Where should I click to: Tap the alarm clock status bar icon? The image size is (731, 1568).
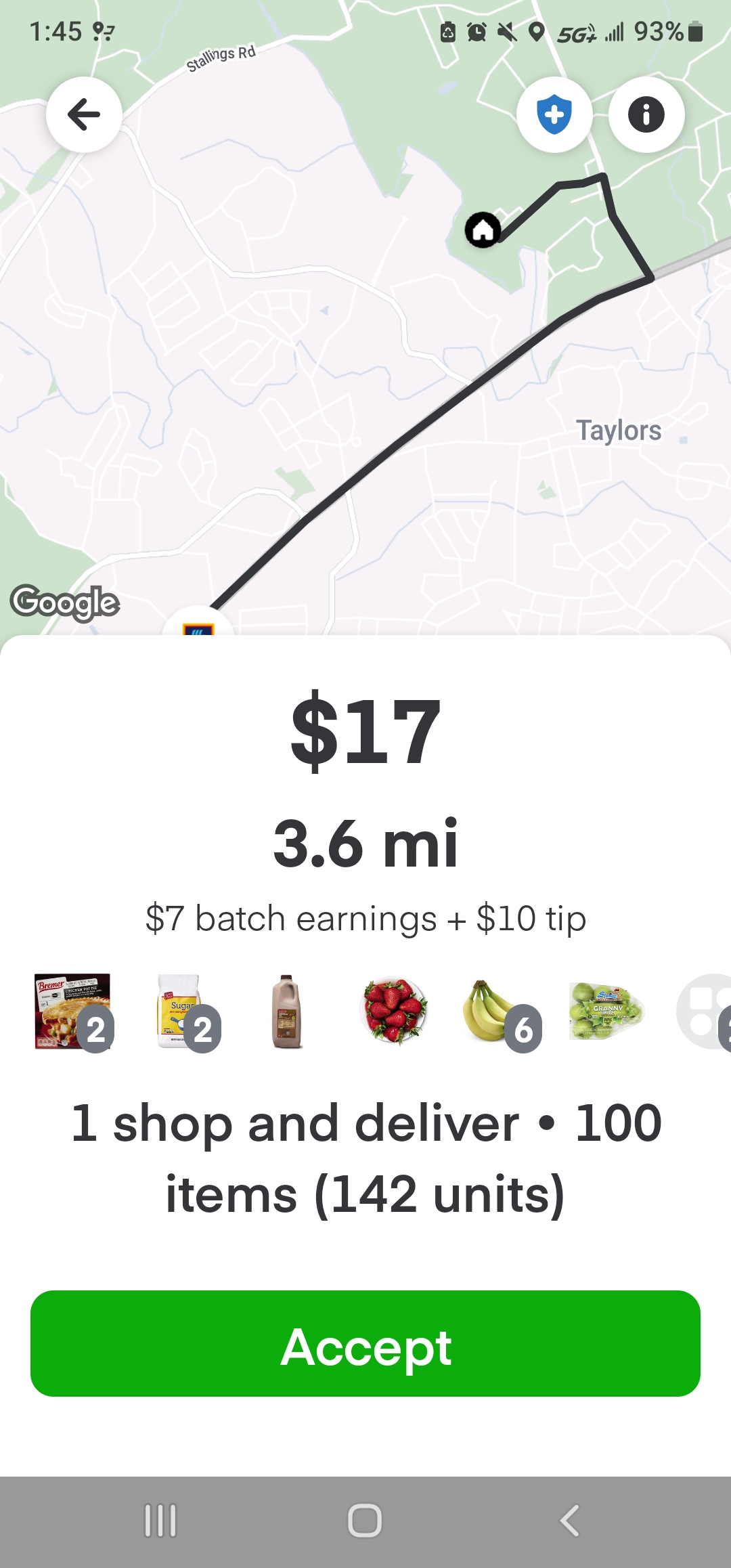coord(475,32)
